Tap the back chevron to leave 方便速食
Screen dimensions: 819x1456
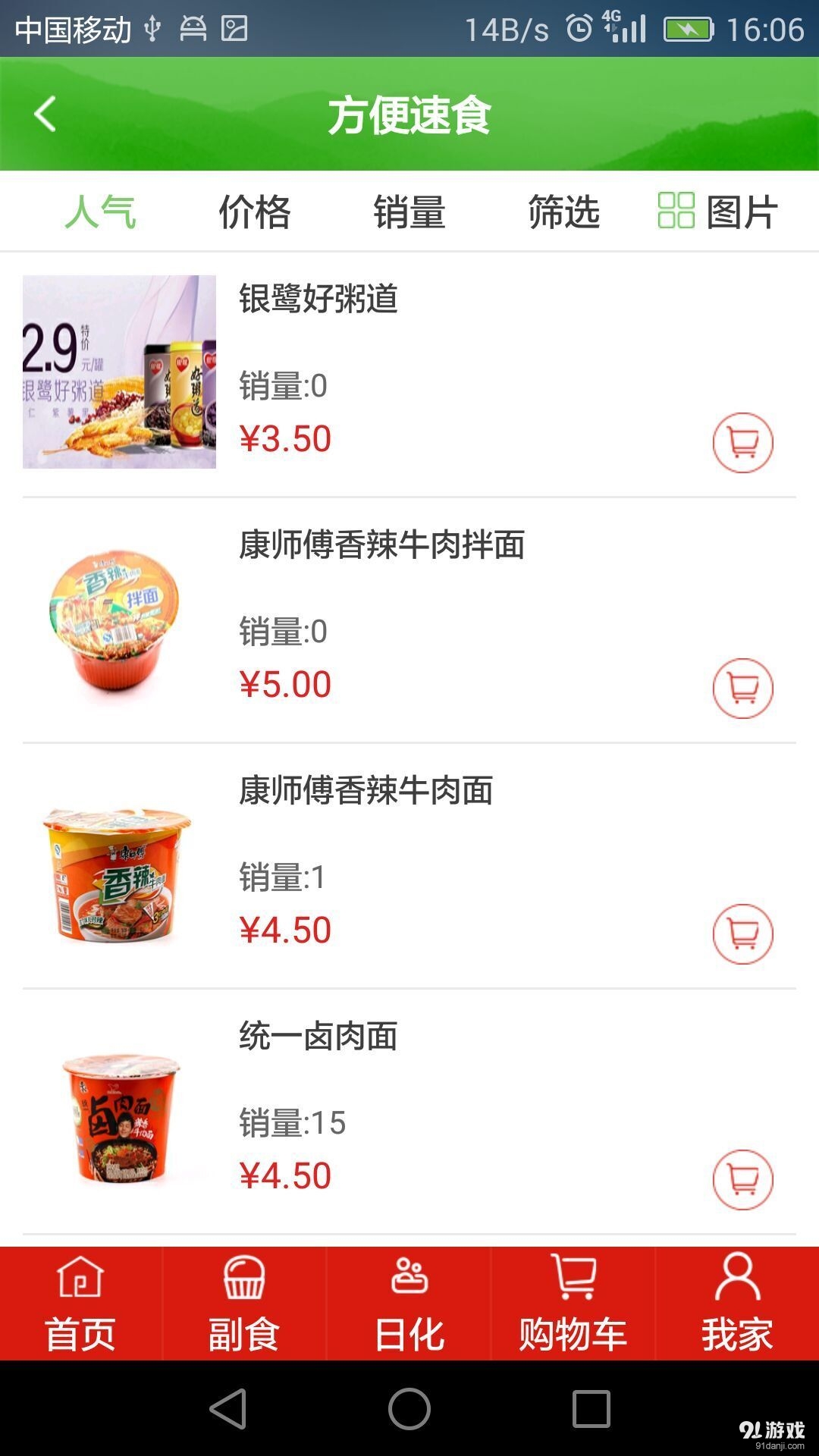coord(45,112)
